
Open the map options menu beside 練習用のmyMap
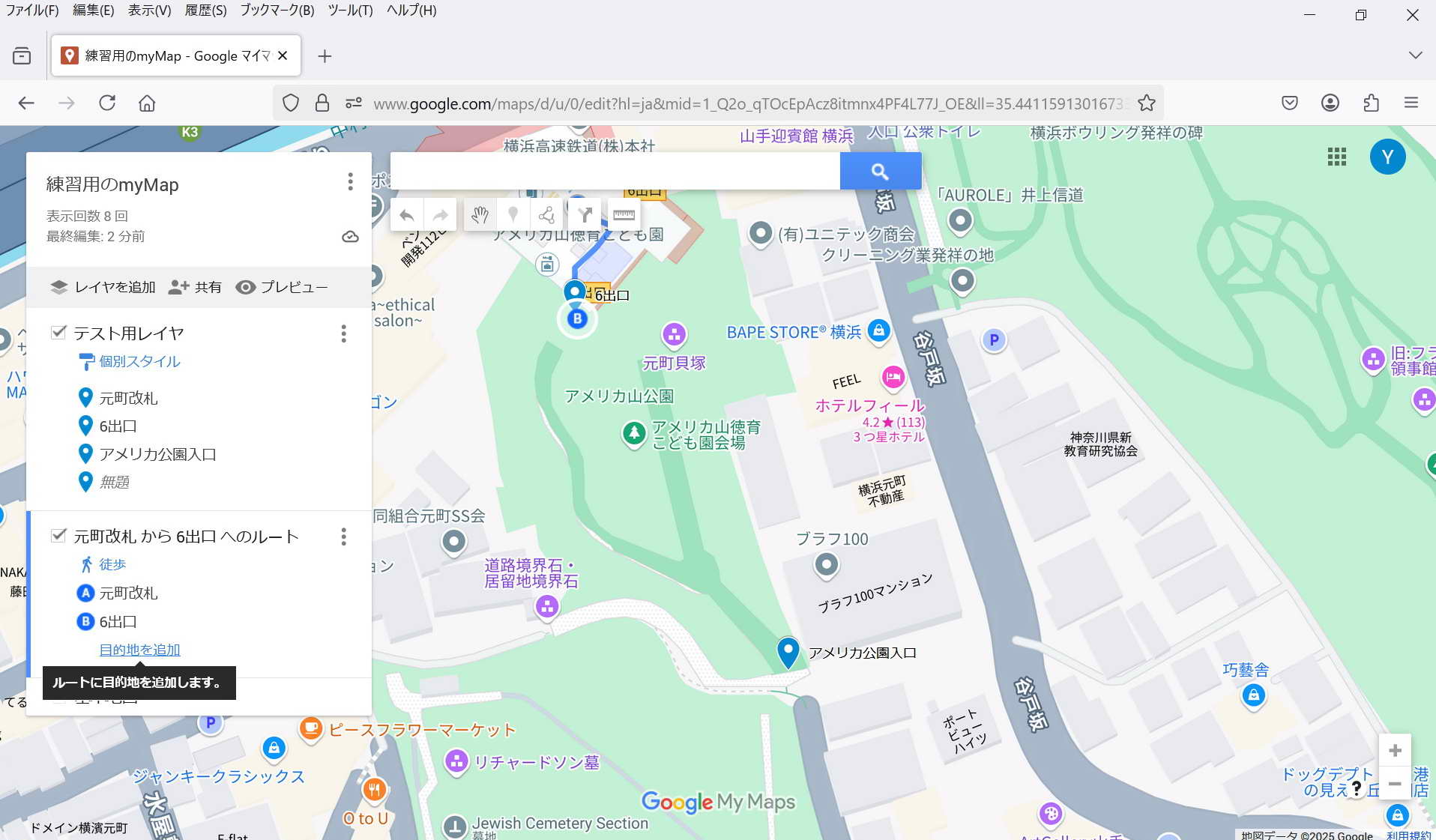click(350, 181)
